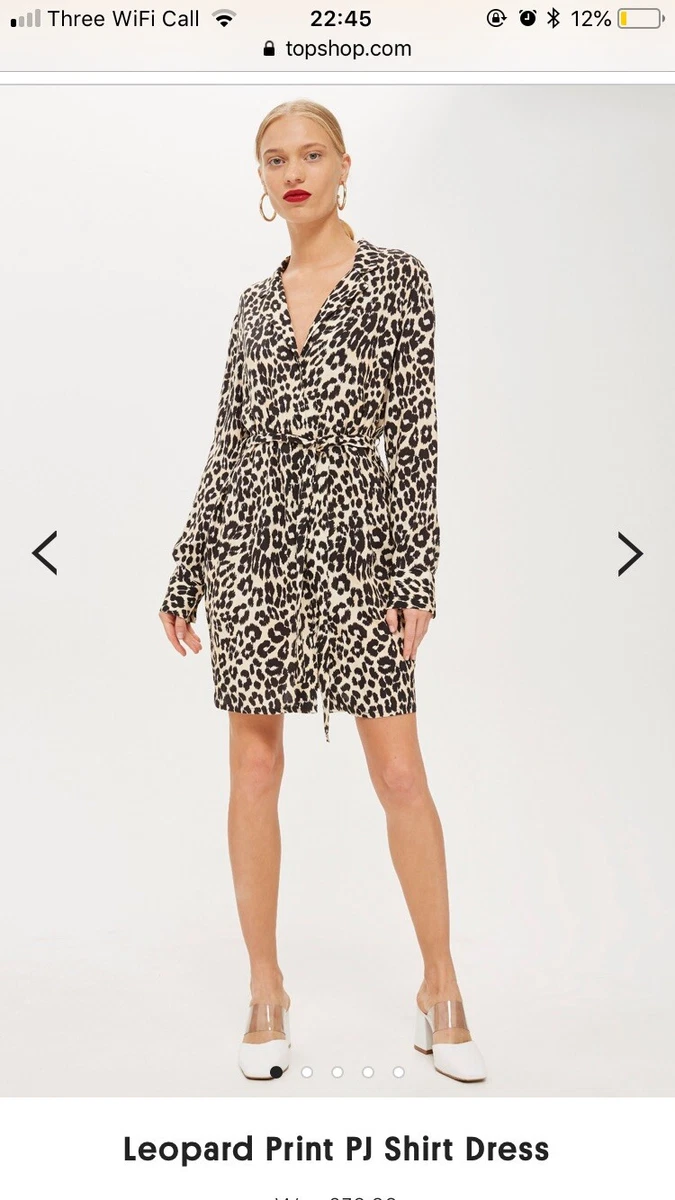Screen dimensions: 675x1200
Task: Open the leopard print dress photo
Action: click(x=337, y=590)
